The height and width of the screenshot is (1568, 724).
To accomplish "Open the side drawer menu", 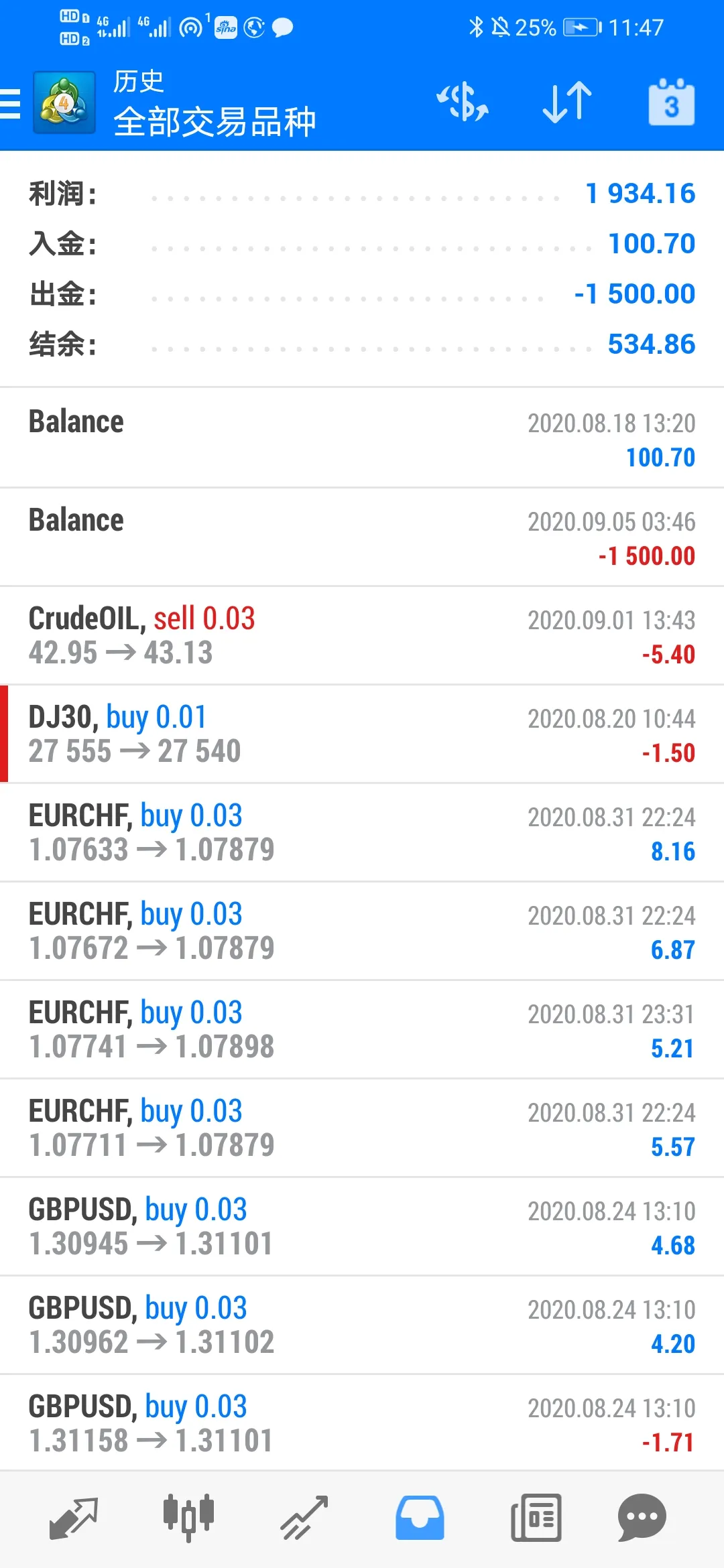I will [11, 104].
